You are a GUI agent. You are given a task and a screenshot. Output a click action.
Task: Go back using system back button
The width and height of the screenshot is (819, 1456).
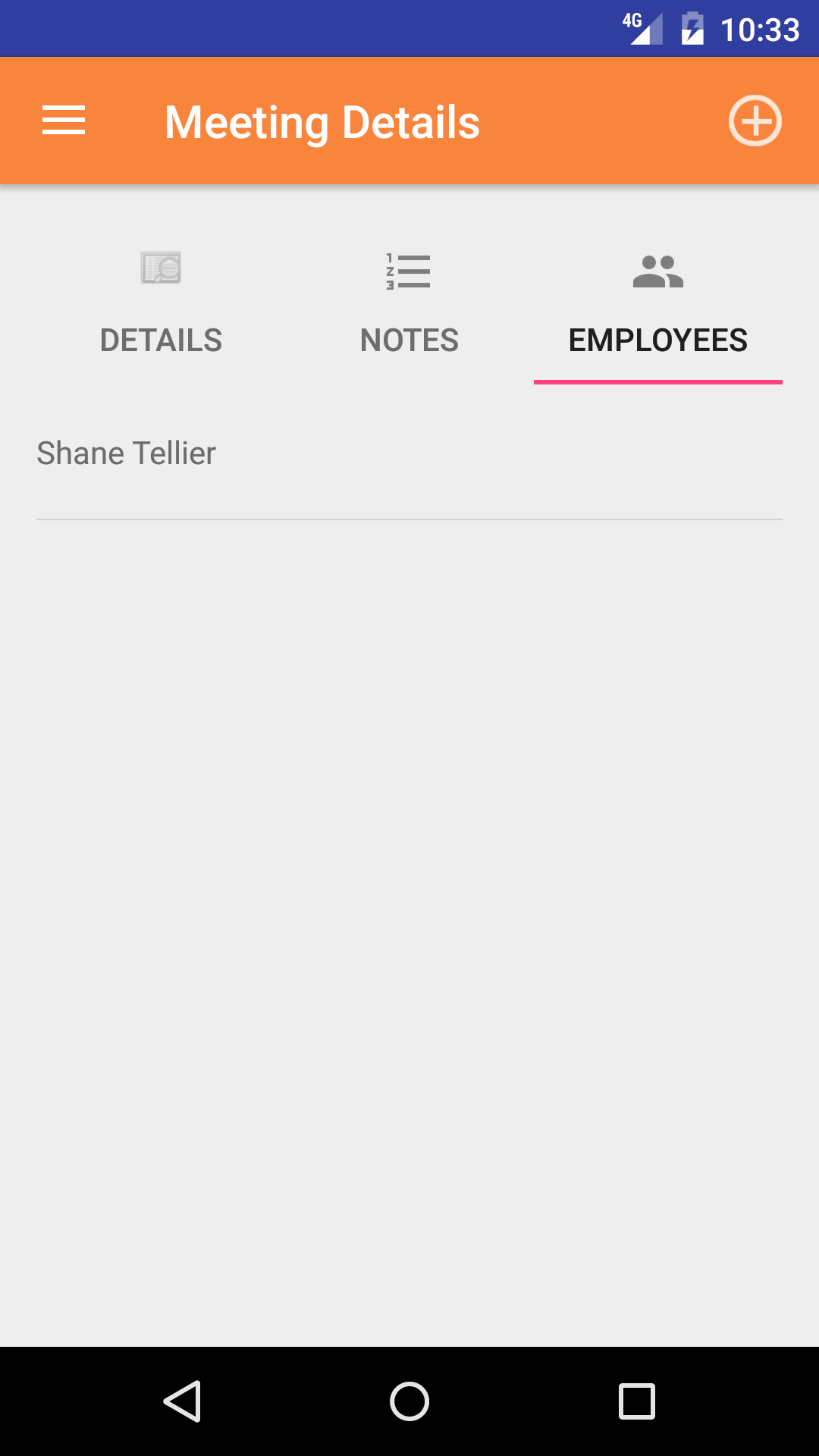pos(182,1401)
